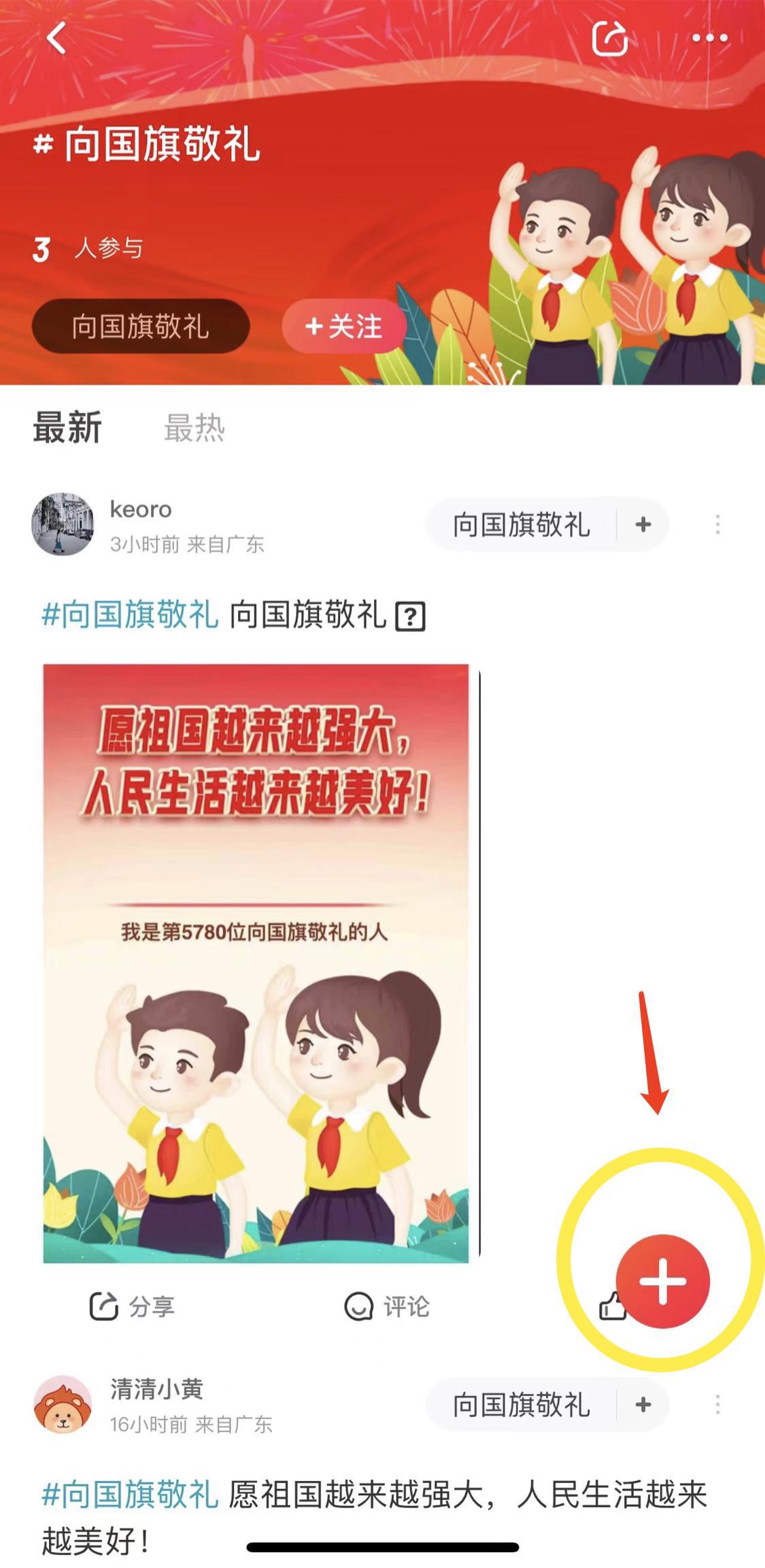Open the three-dot menu in the header
Viewport: 765px width, 1568px height.
(x=709, y=38)
